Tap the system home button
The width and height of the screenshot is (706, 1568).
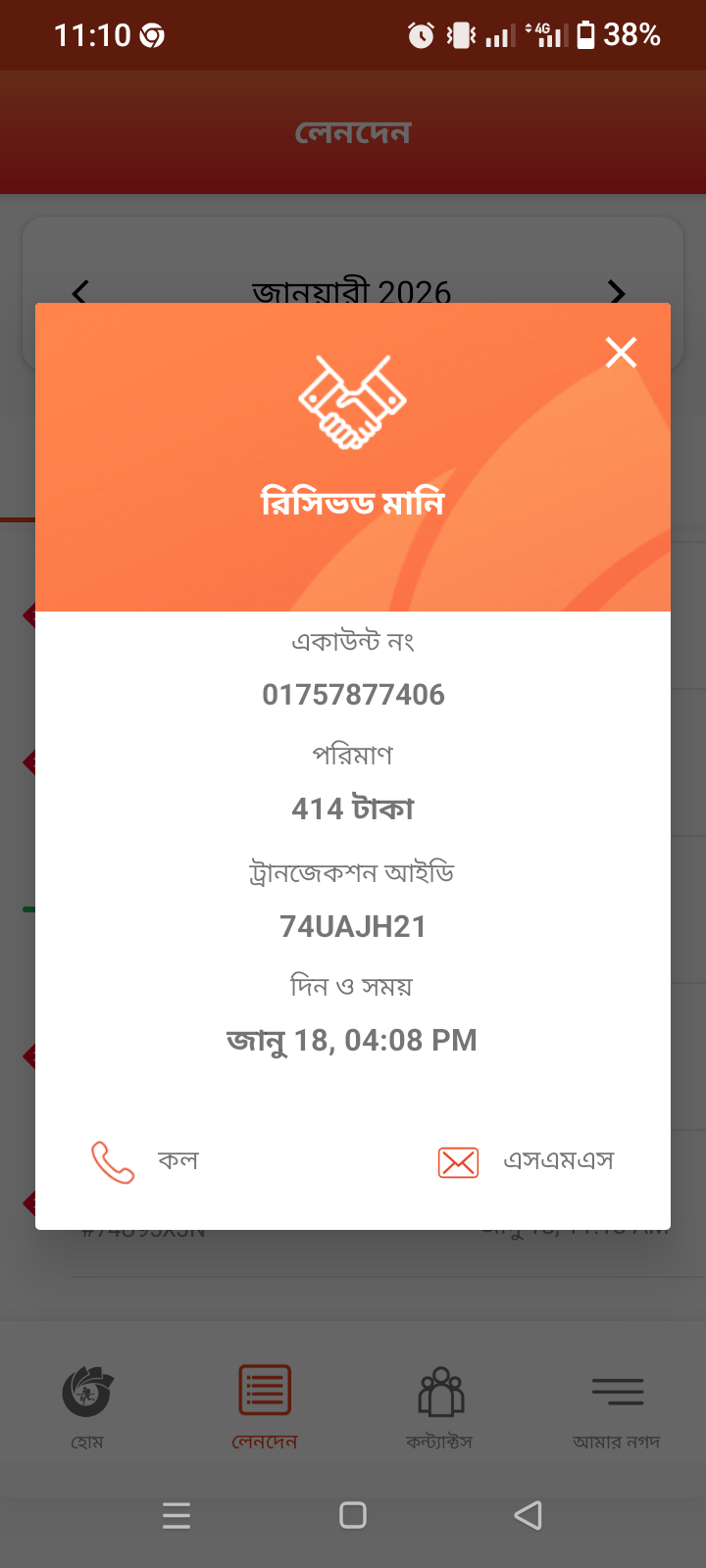(353, 1515)
